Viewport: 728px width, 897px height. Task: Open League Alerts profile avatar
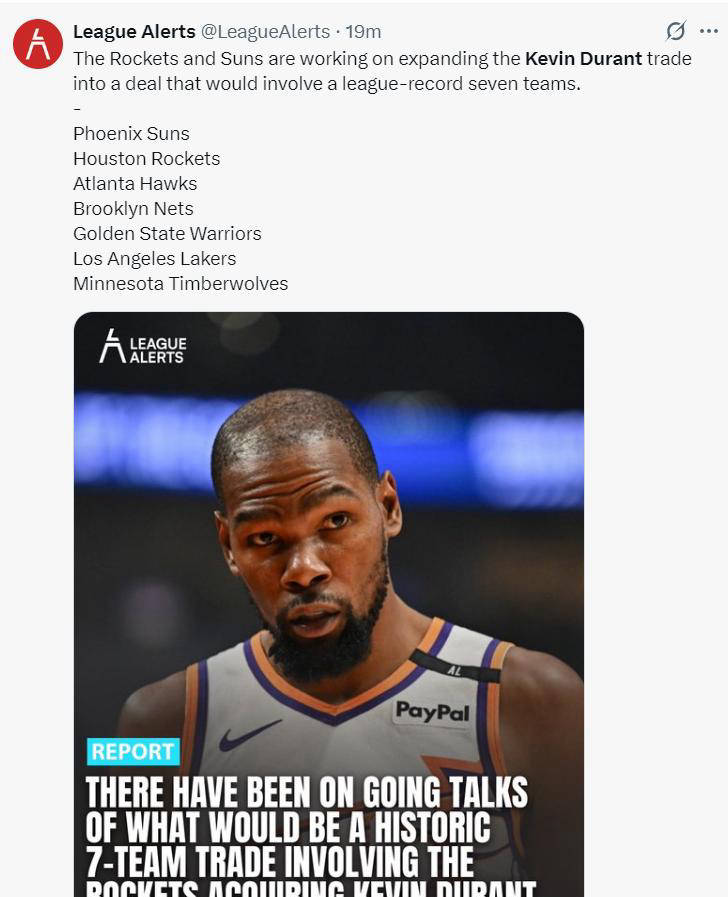[x=38, y=44]
